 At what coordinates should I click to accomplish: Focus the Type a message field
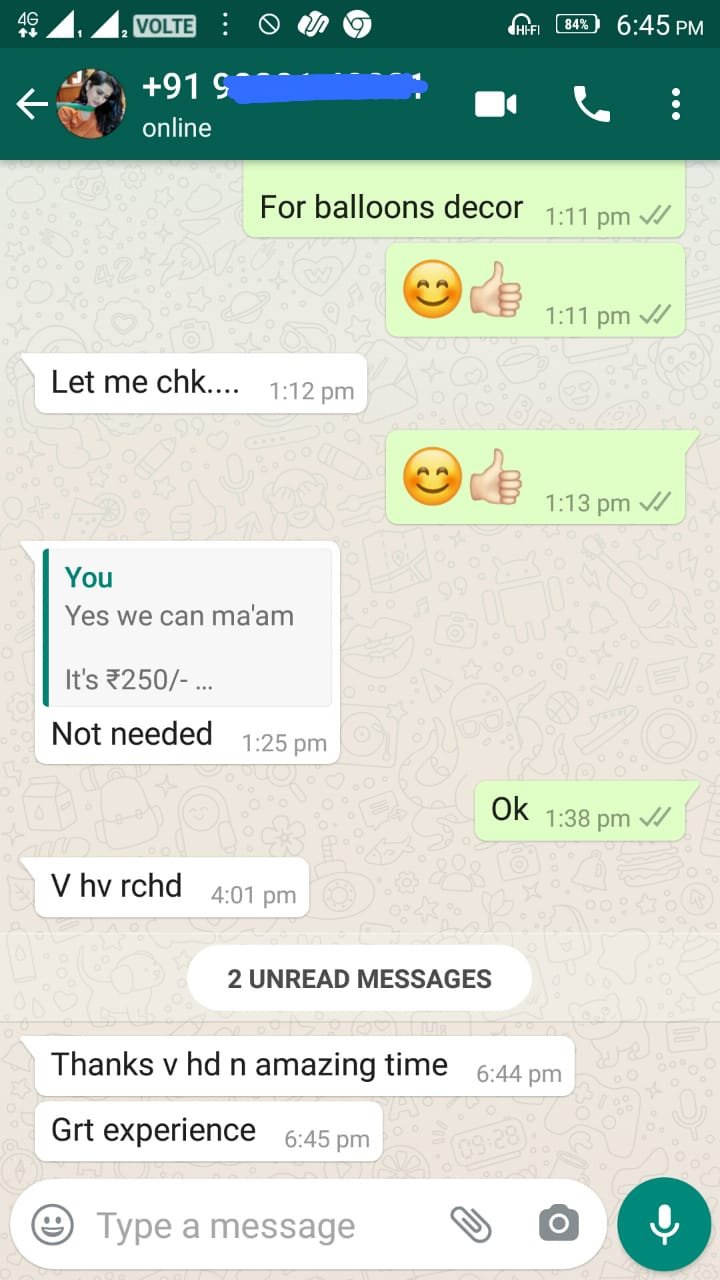tap(260, 1226)
